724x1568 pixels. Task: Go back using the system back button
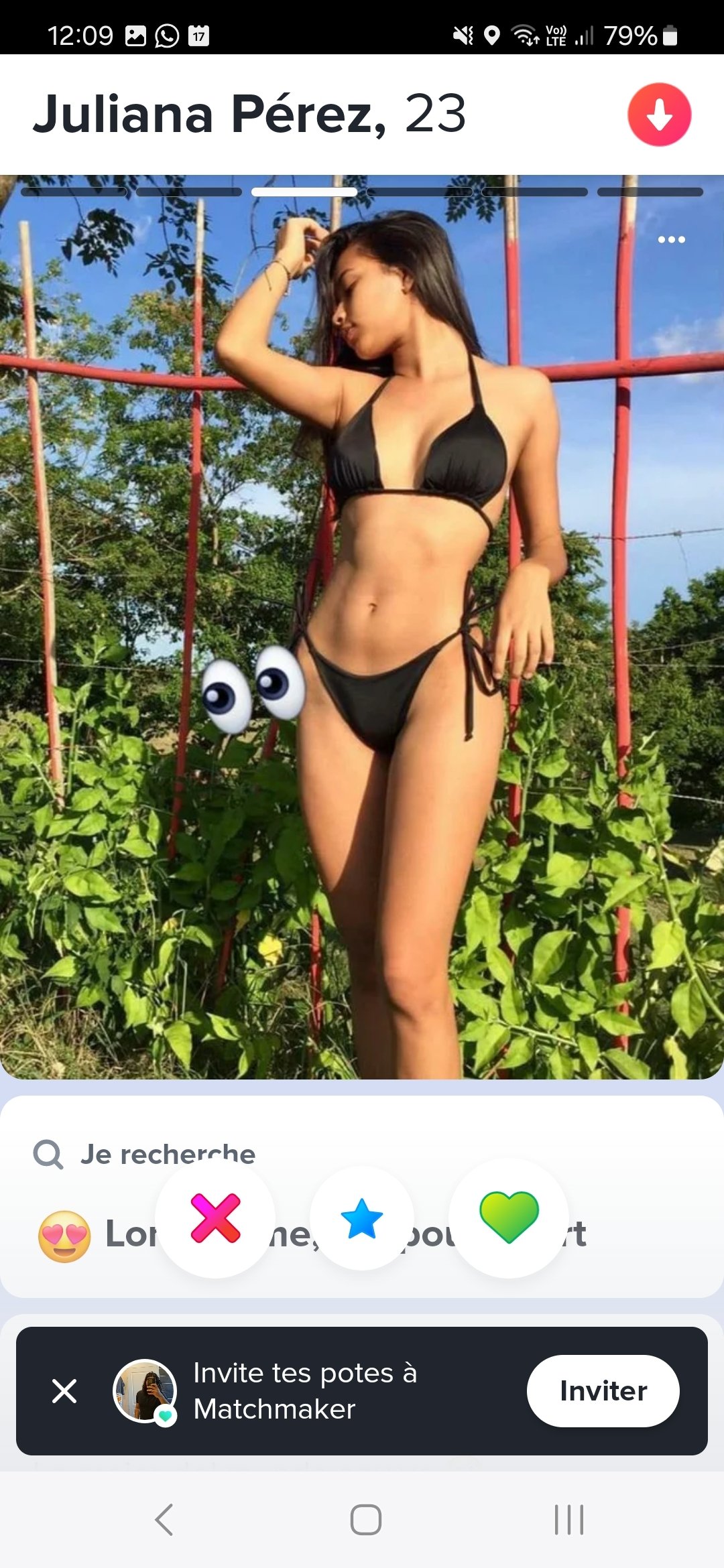[164, 1520]
